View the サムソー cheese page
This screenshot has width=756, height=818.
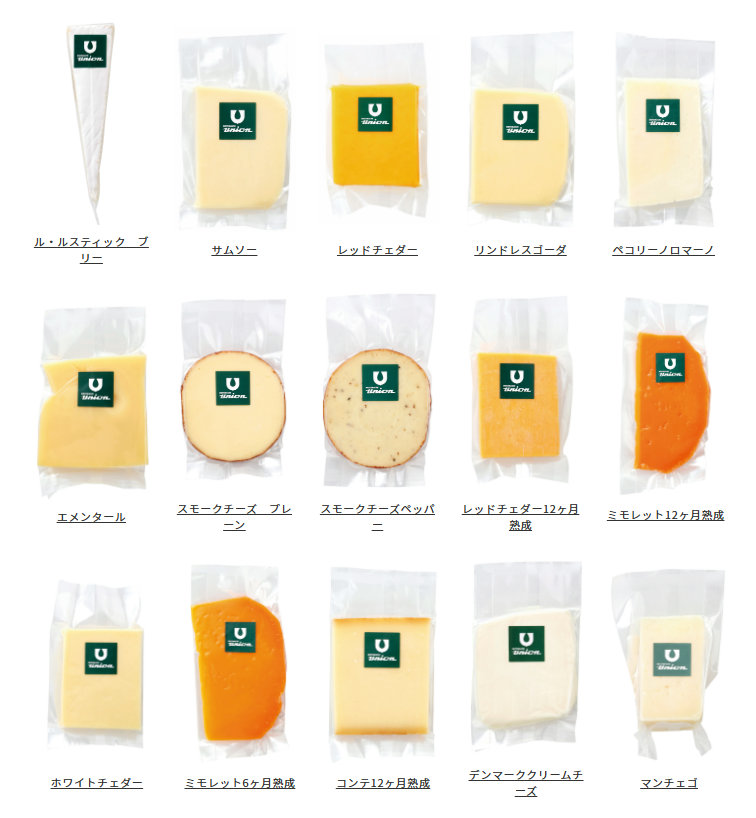pos(234,250)
